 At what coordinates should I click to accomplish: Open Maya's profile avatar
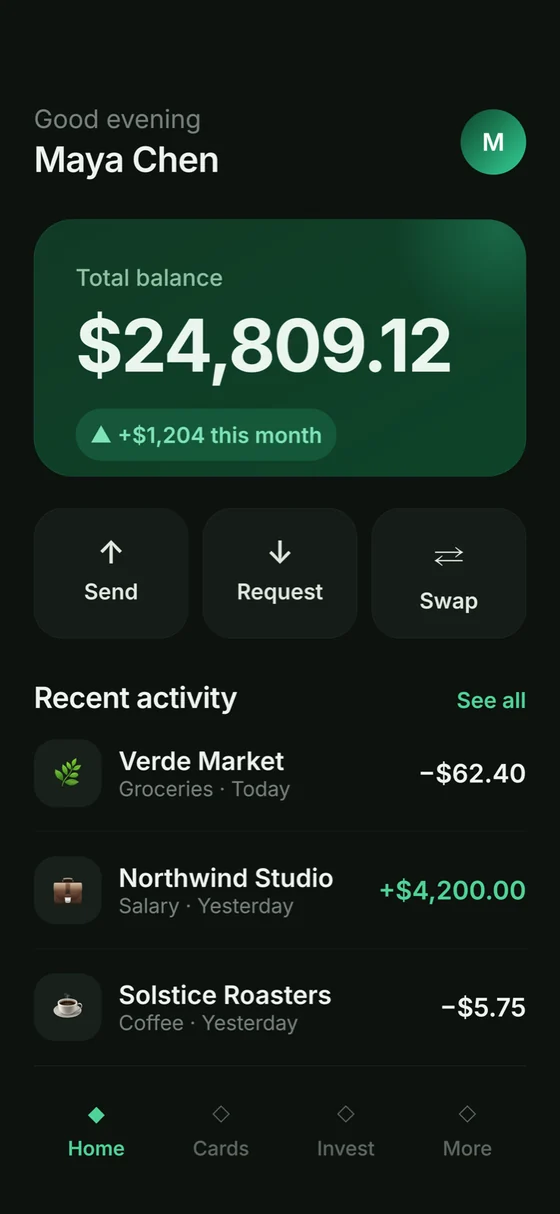[493, 142]
